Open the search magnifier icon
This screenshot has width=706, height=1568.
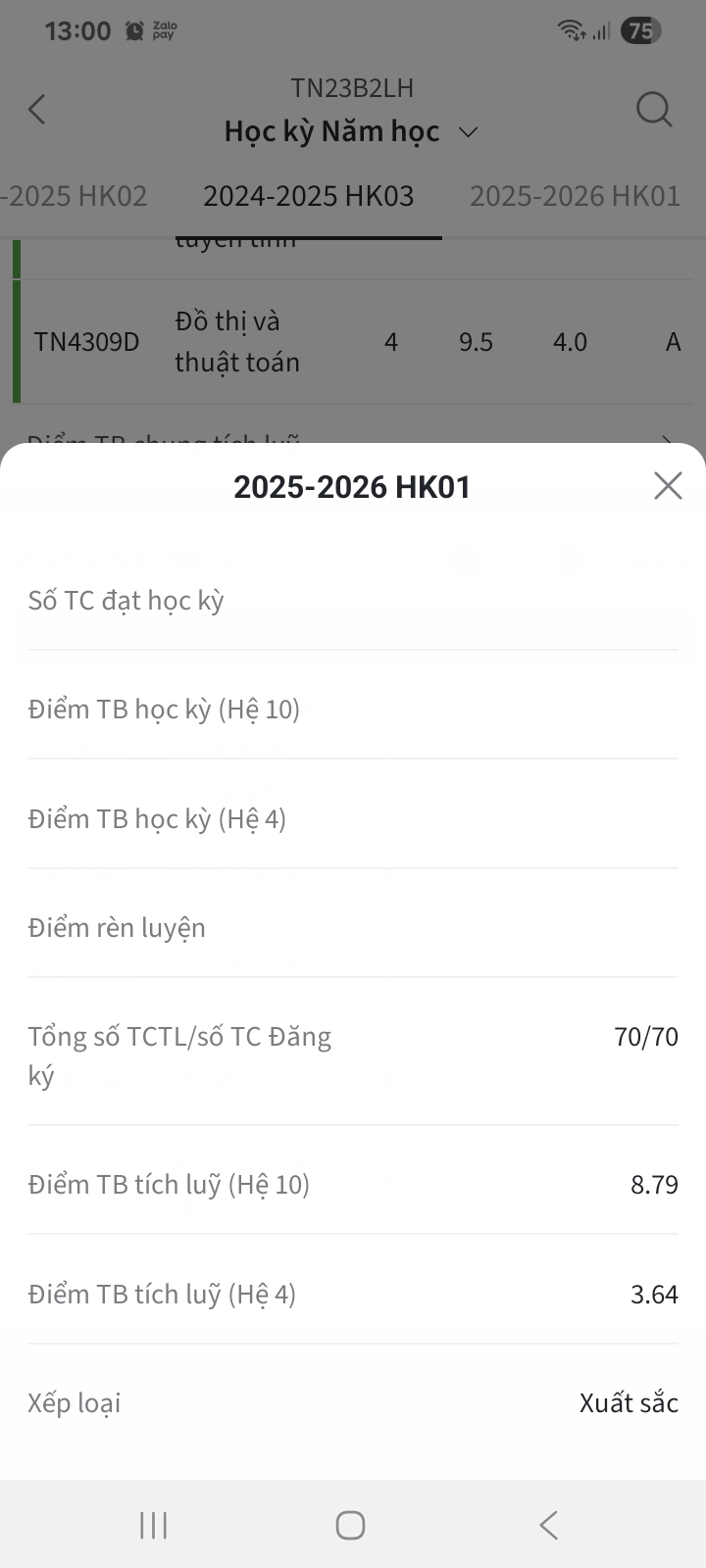(x=654, y=109)
